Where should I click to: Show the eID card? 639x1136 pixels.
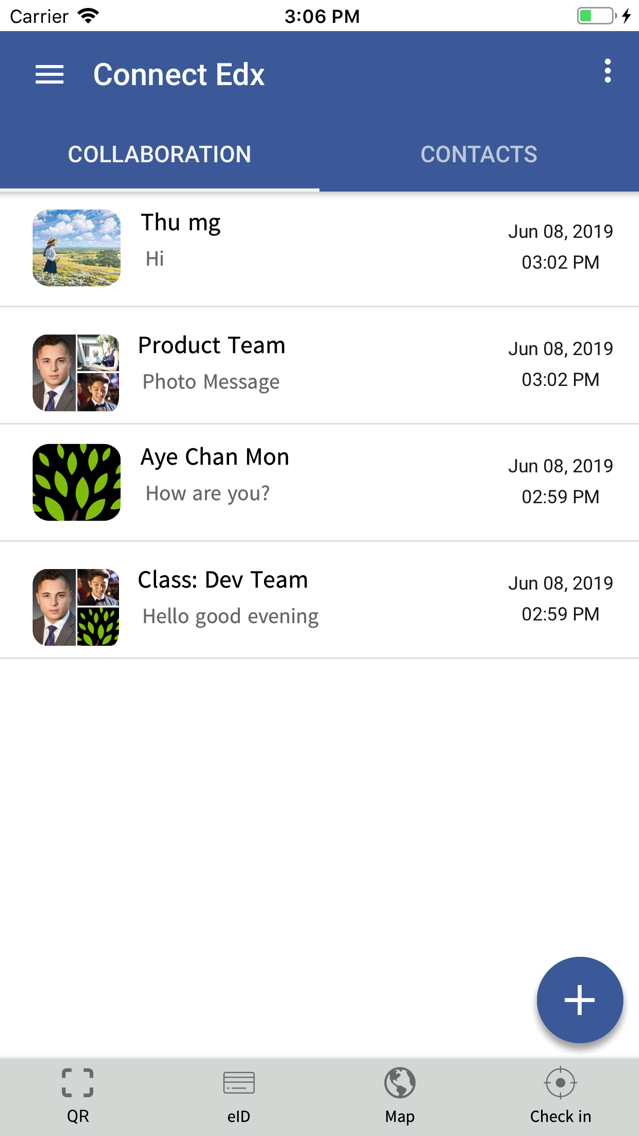point(238,1095)
